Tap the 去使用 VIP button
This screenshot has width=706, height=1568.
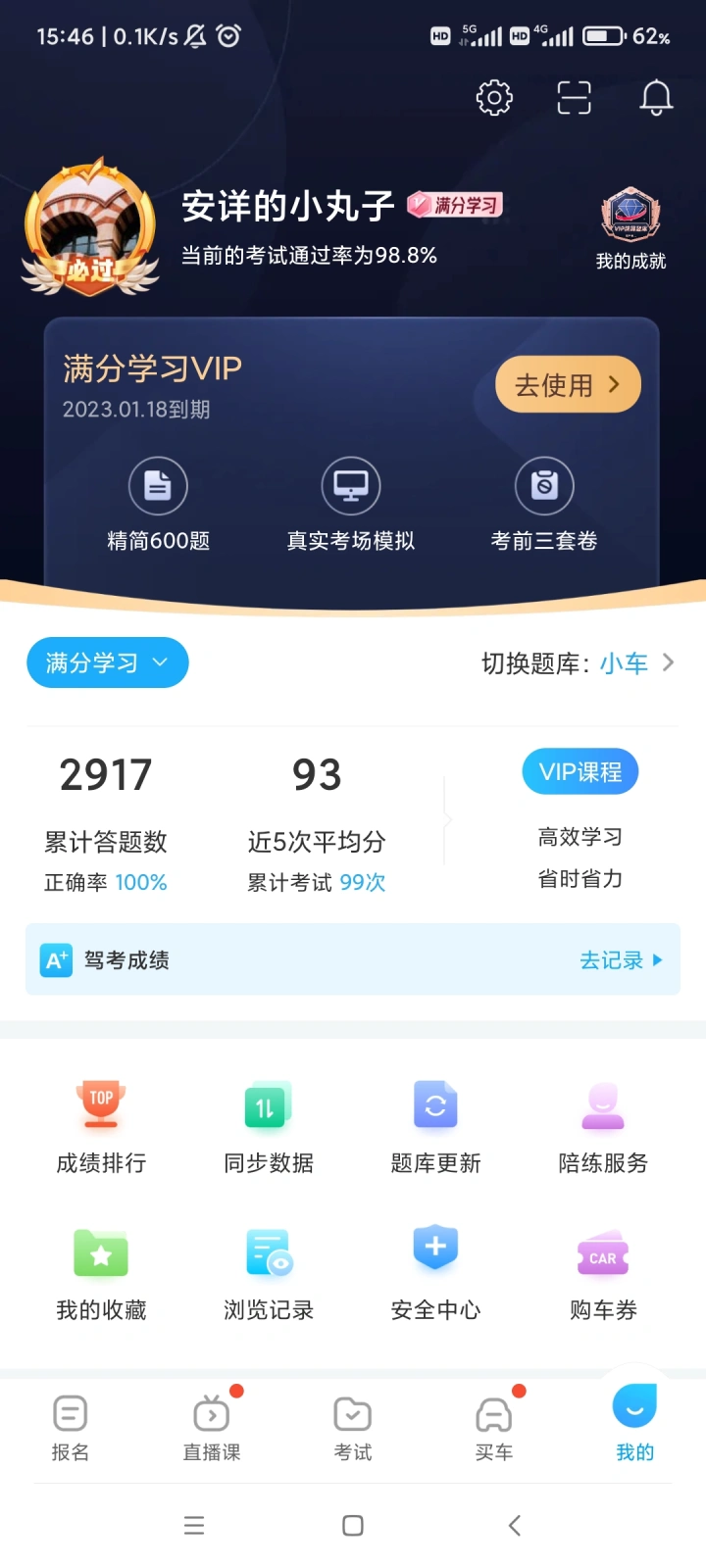pyautogui.click(x=568, y=384)
